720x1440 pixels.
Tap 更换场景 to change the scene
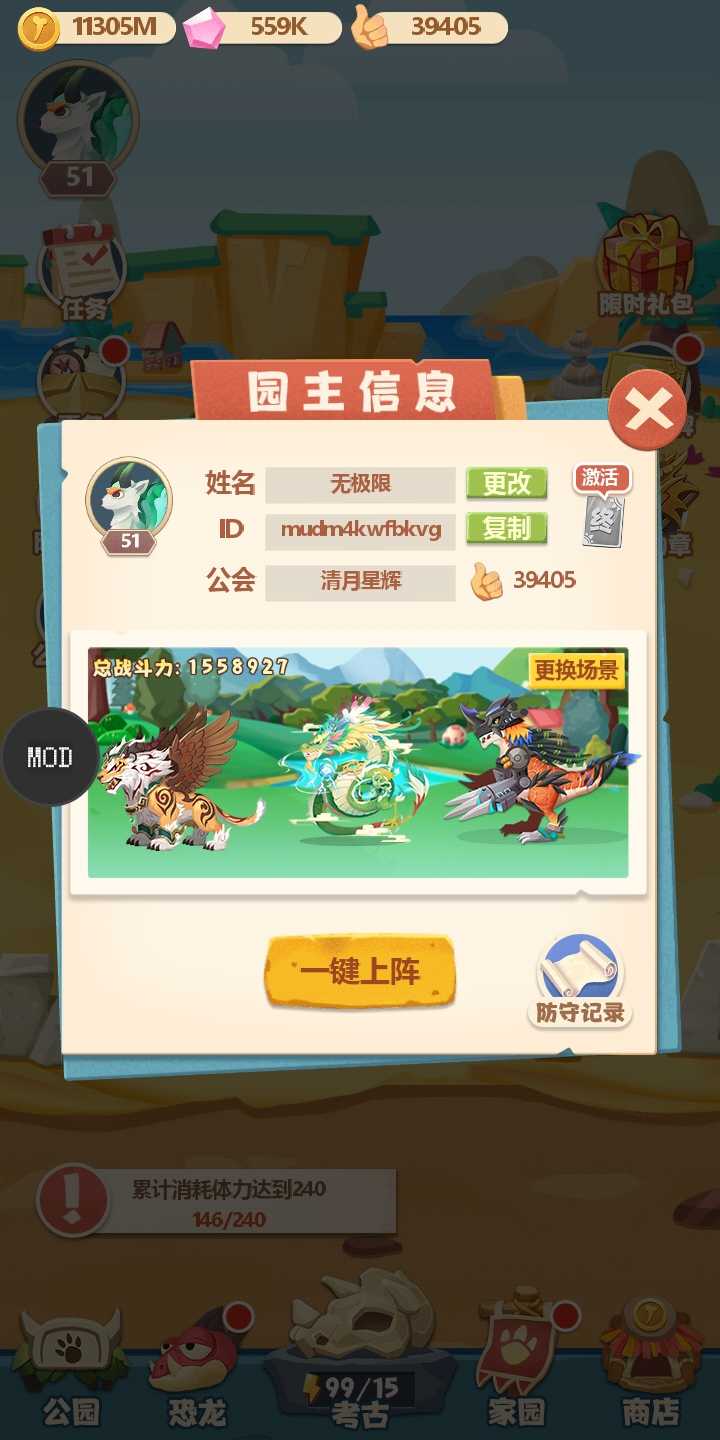(576, 670)
